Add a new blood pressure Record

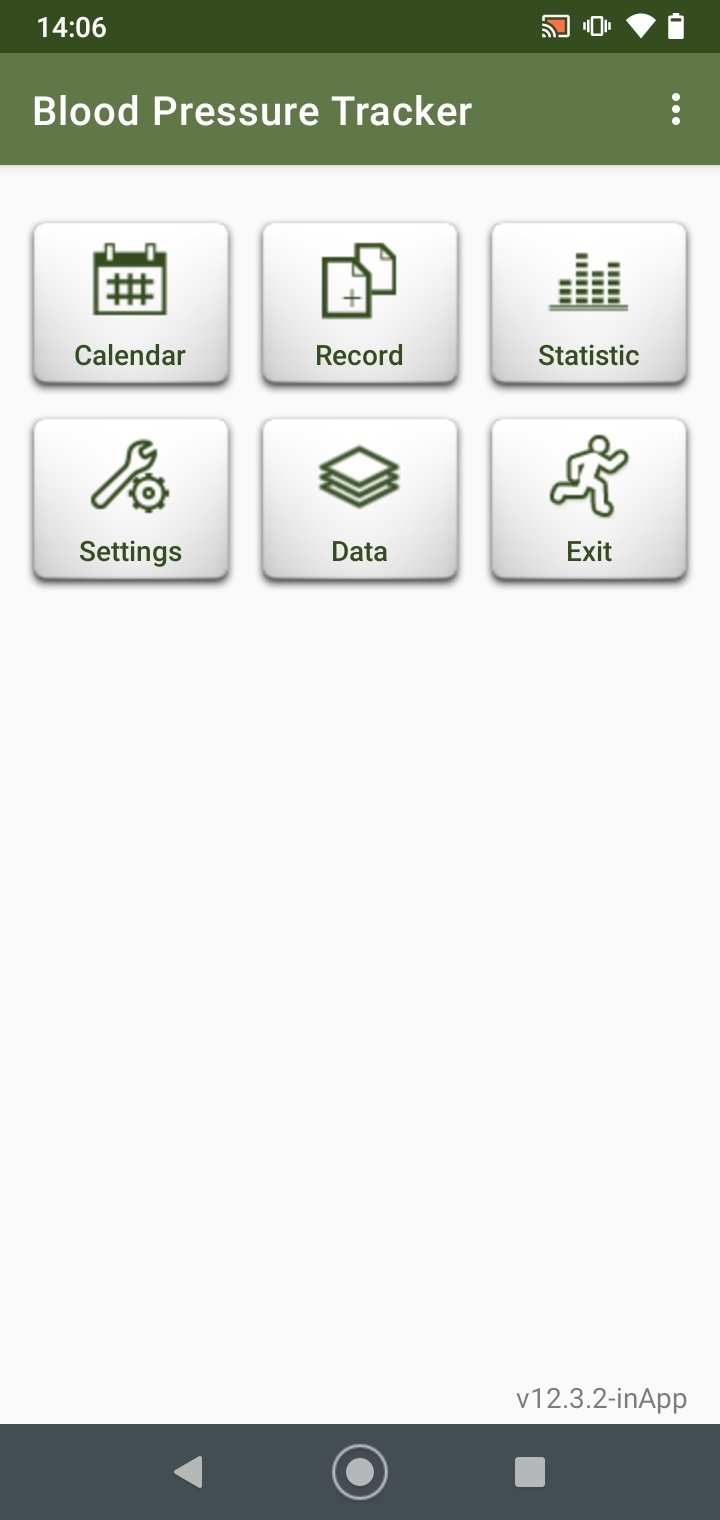coord(359,303)
